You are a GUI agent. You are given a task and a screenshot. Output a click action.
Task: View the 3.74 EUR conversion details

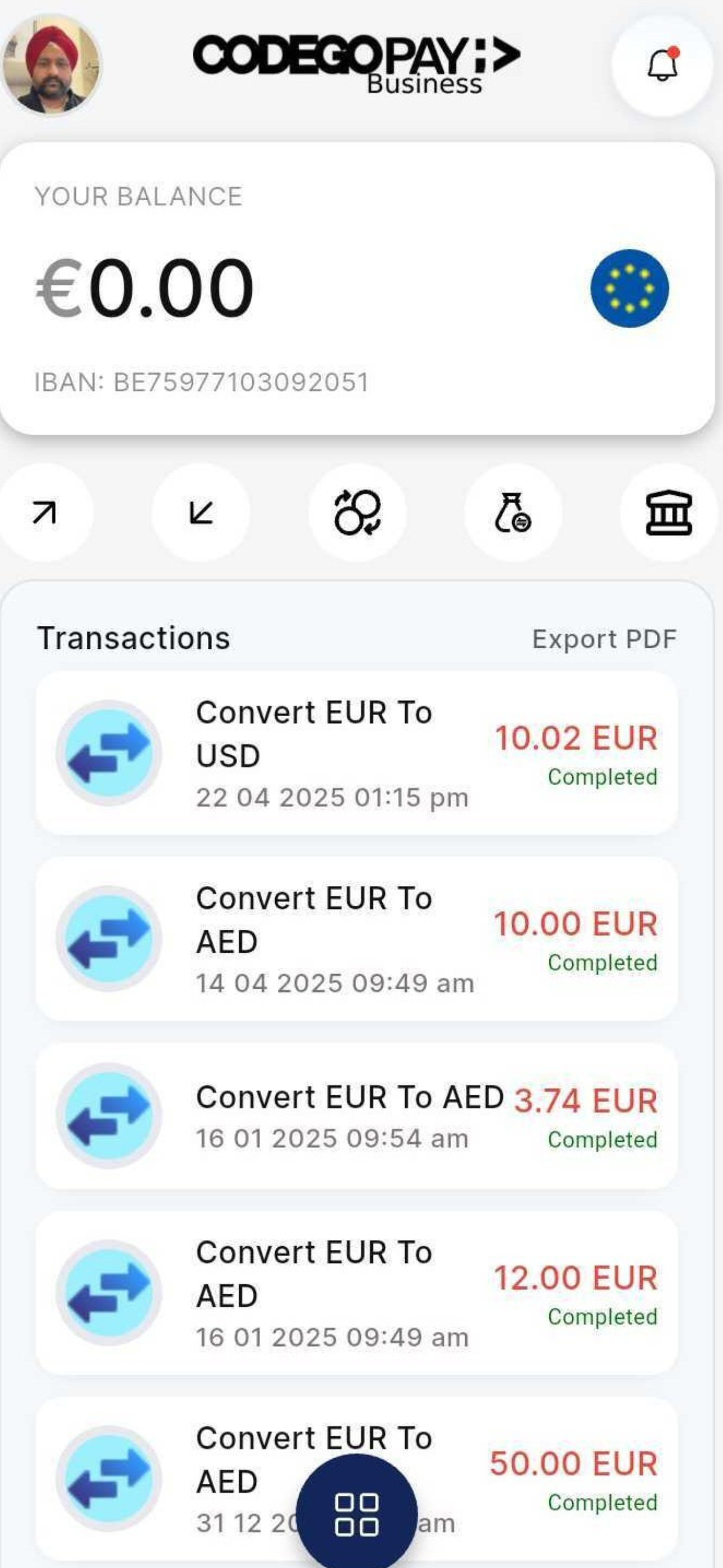pos(356,1116)
